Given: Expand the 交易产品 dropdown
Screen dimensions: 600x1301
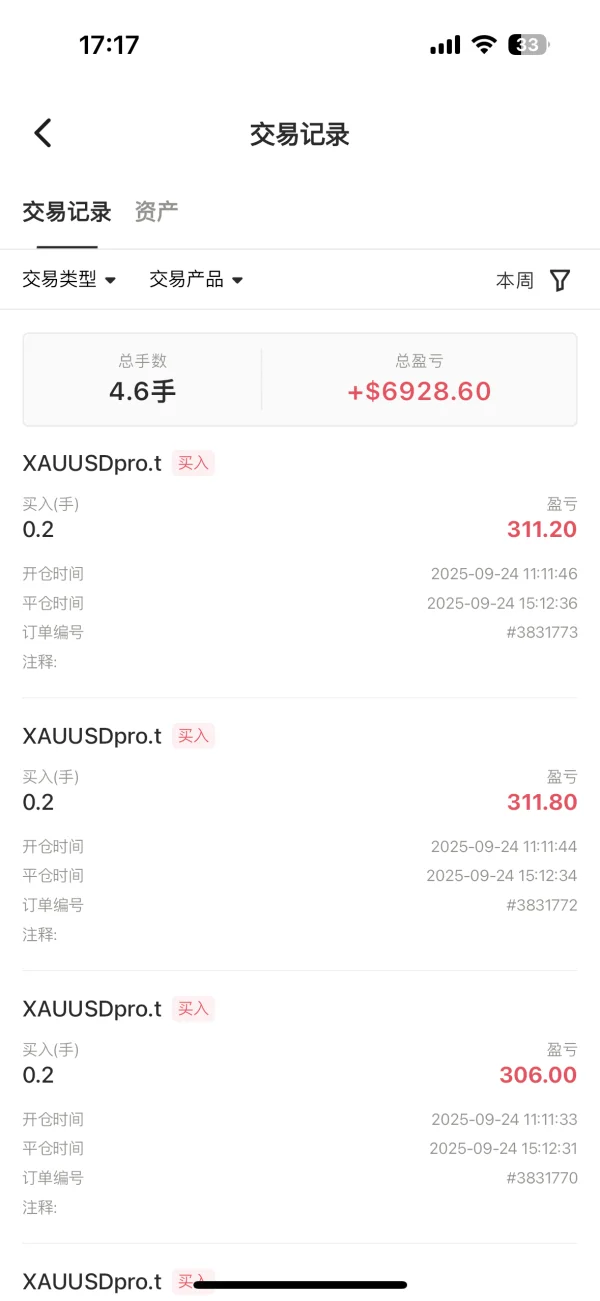Looking at the screenshot, I should coord(196,280).
